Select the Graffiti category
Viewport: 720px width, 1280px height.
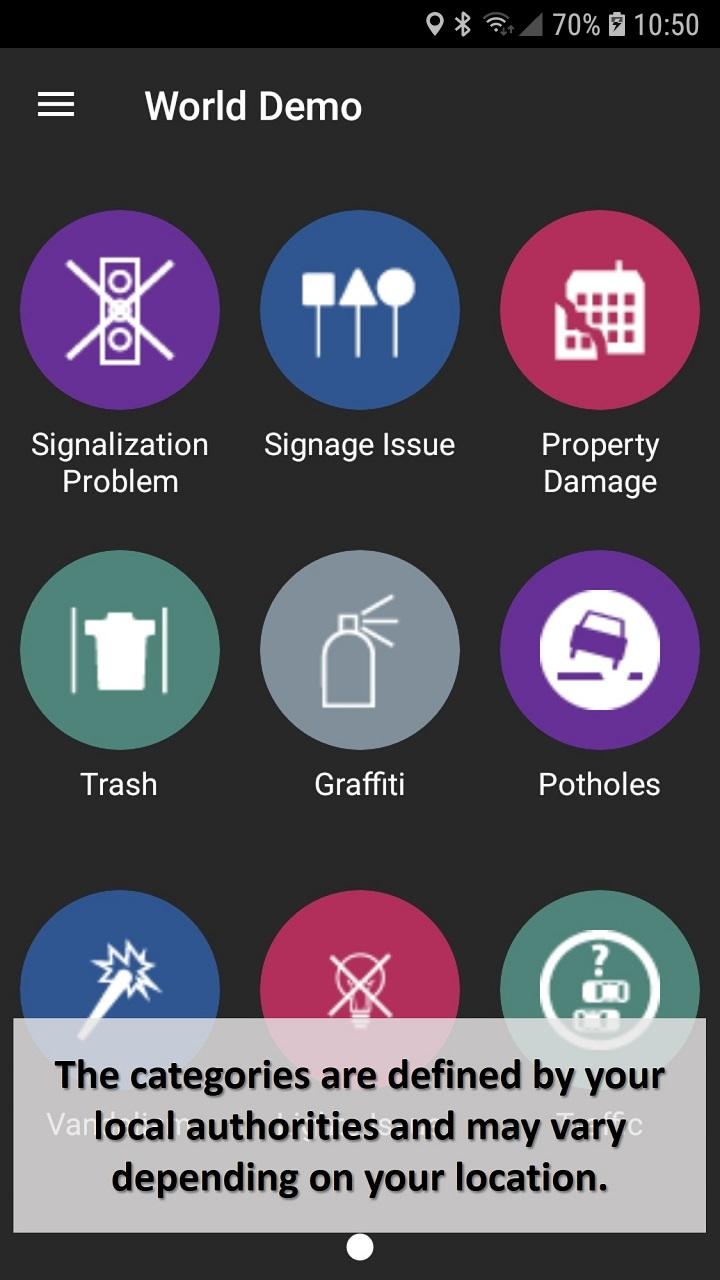click(360, 650)
